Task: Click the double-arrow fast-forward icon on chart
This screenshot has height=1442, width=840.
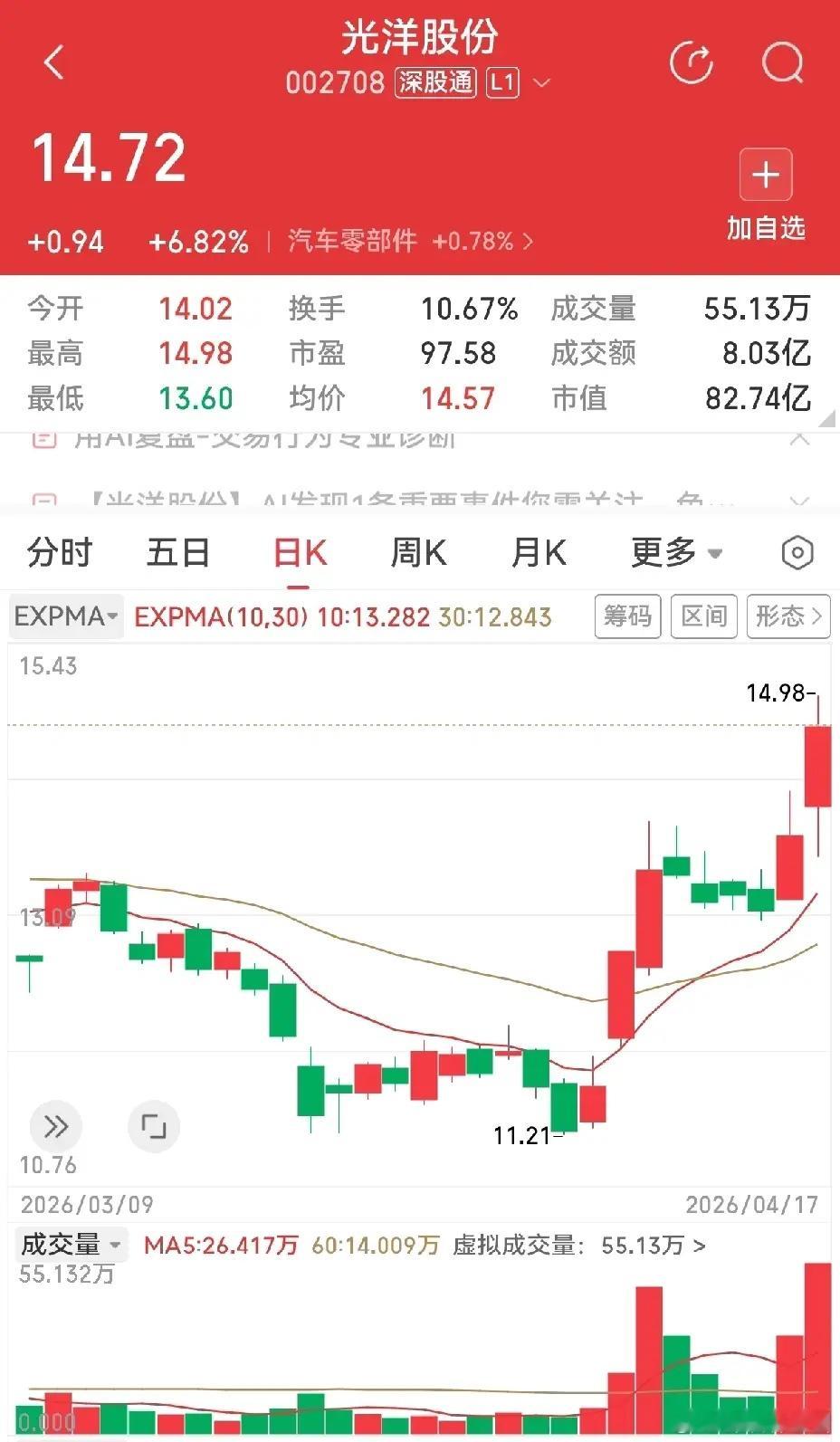Action: pos(56,1126)
